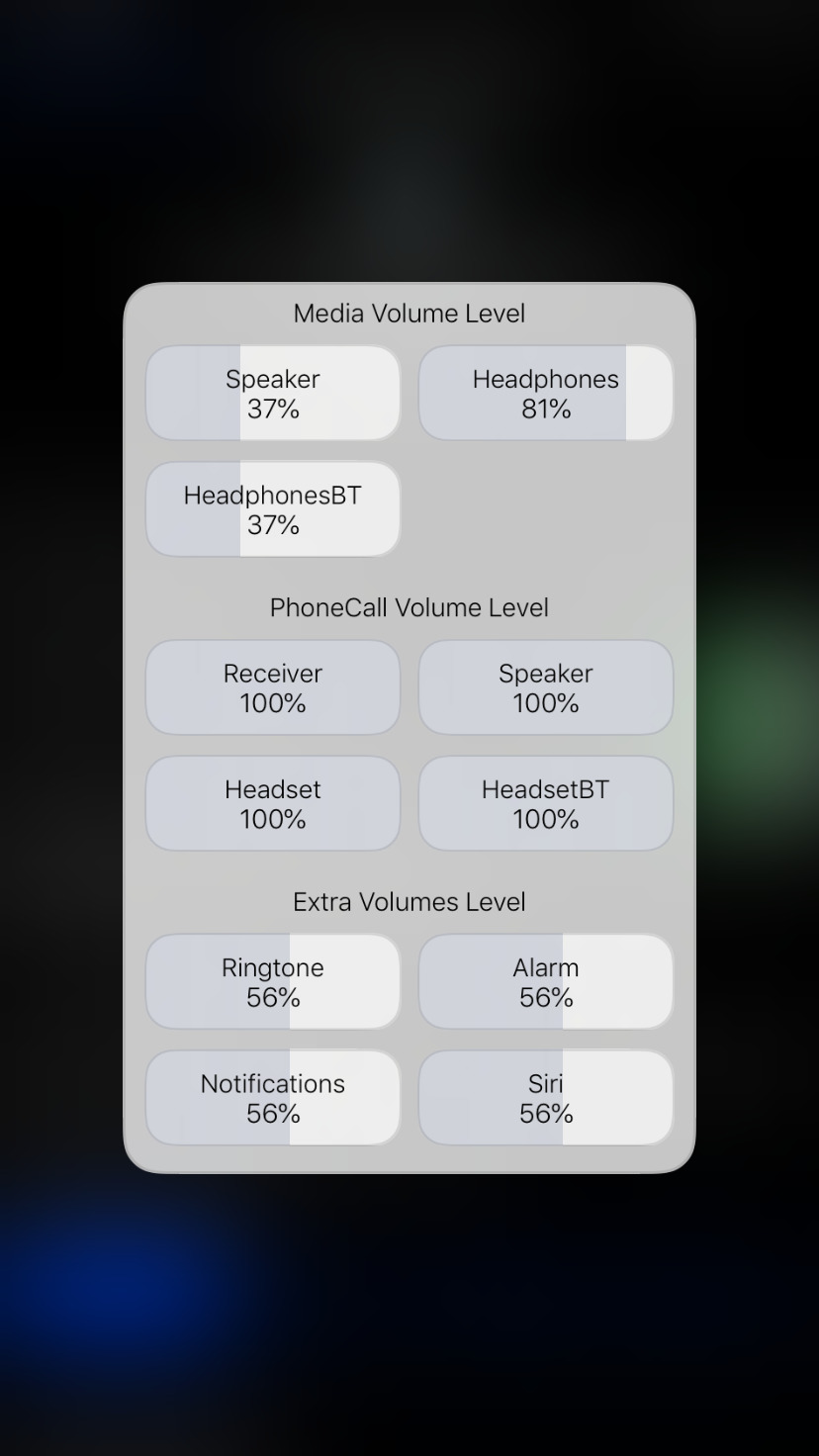
Task: Set the PhoneCall Speaker volume slider
Action: coord(546,687)
